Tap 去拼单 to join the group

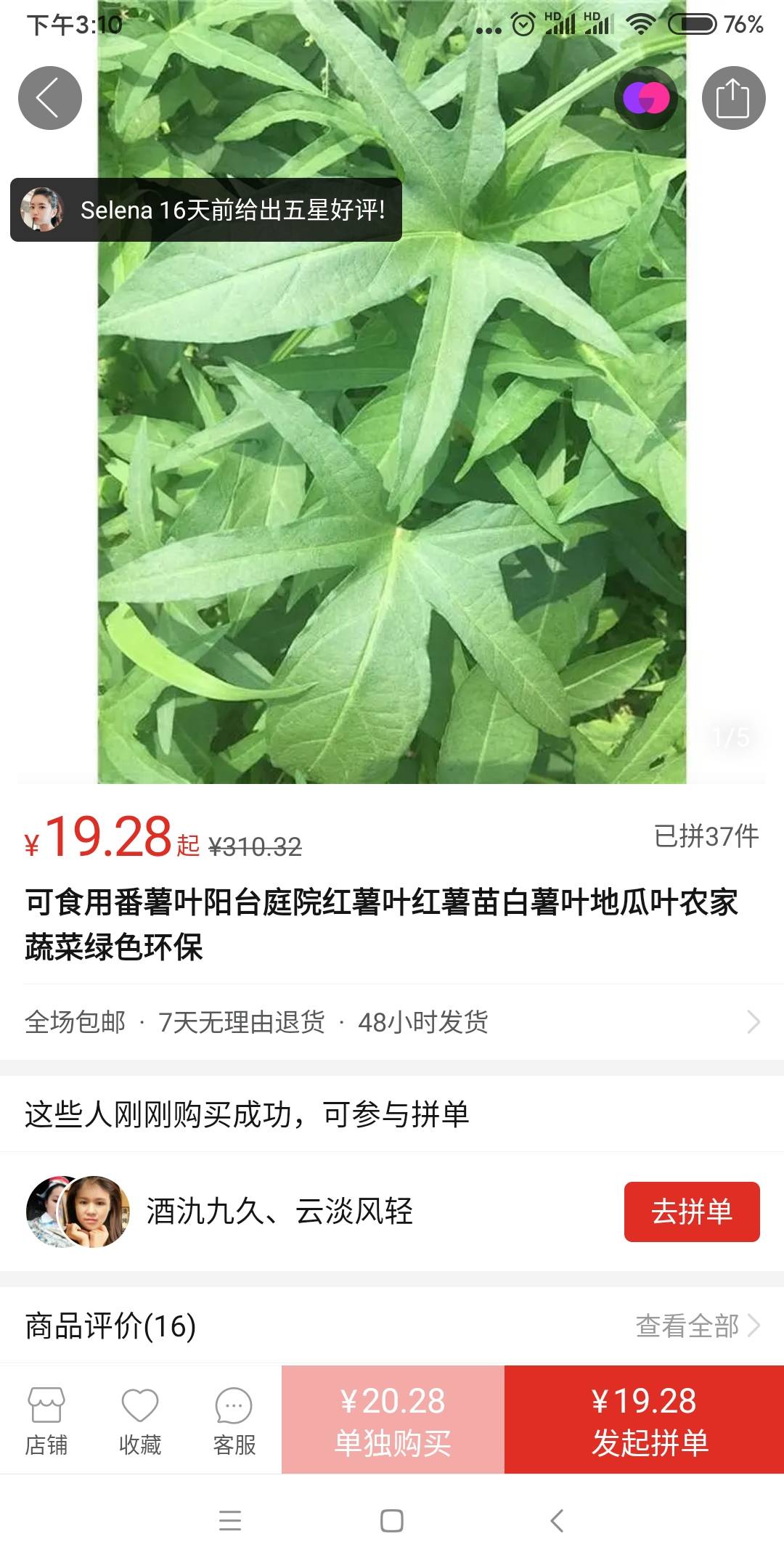692,1212
